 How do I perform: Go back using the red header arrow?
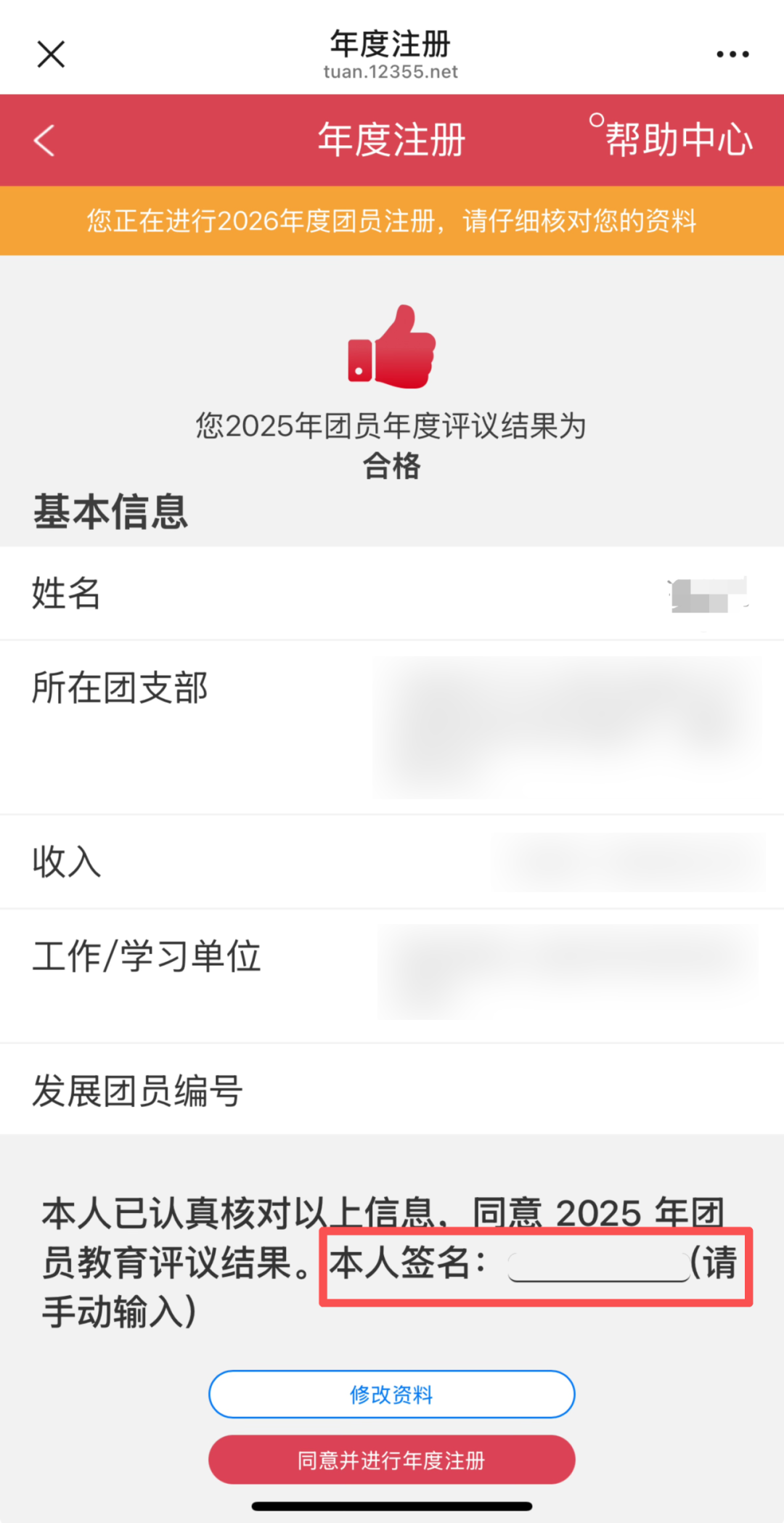coord(45,140)
